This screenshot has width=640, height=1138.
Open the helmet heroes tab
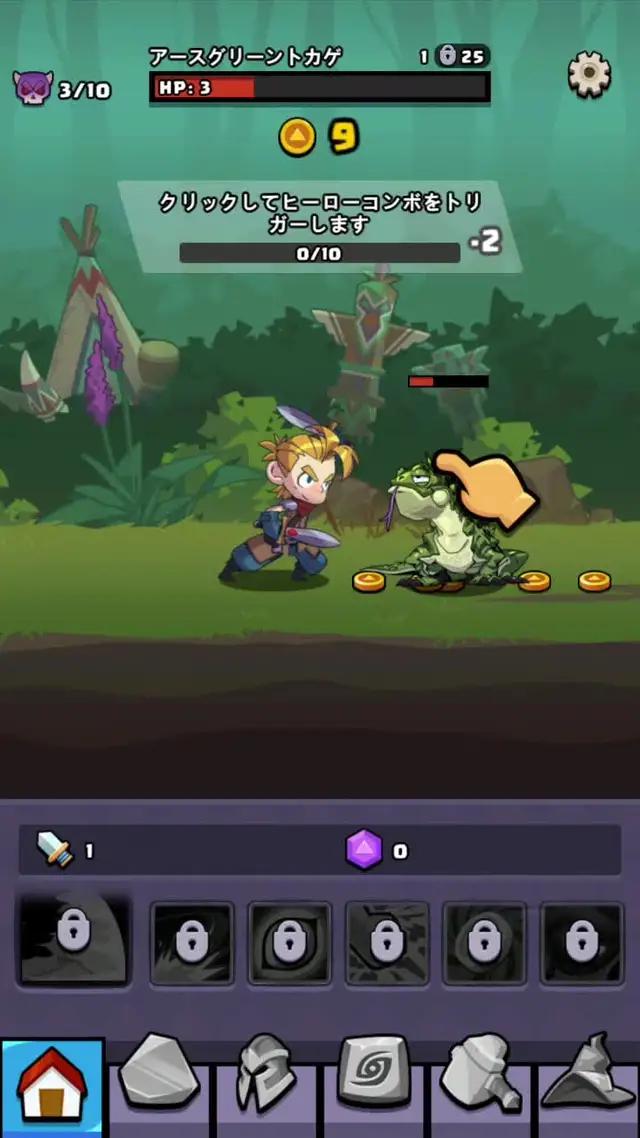tap(266, 1078)
